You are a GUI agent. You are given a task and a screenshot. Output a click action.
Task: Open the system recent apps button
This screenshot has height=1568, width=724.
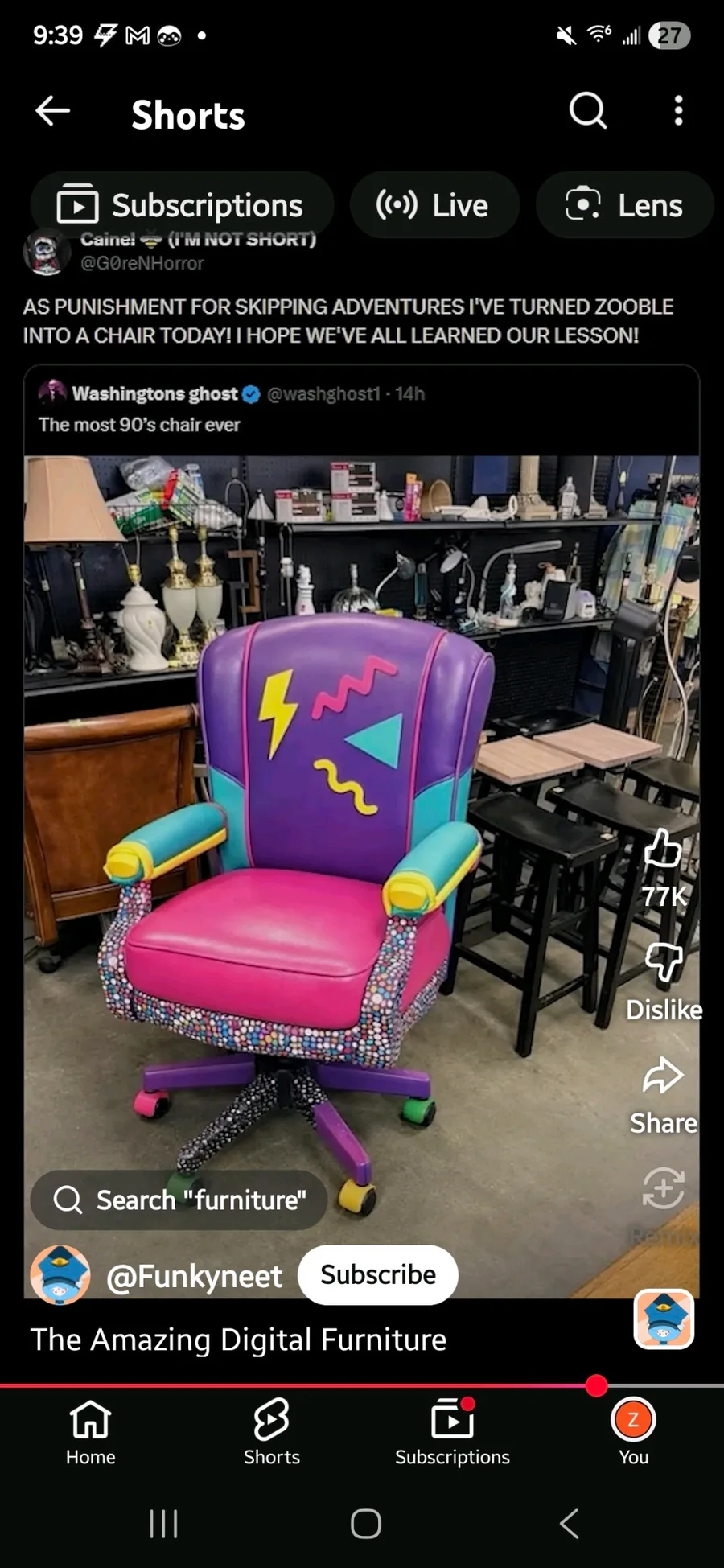pos(163,1523)
